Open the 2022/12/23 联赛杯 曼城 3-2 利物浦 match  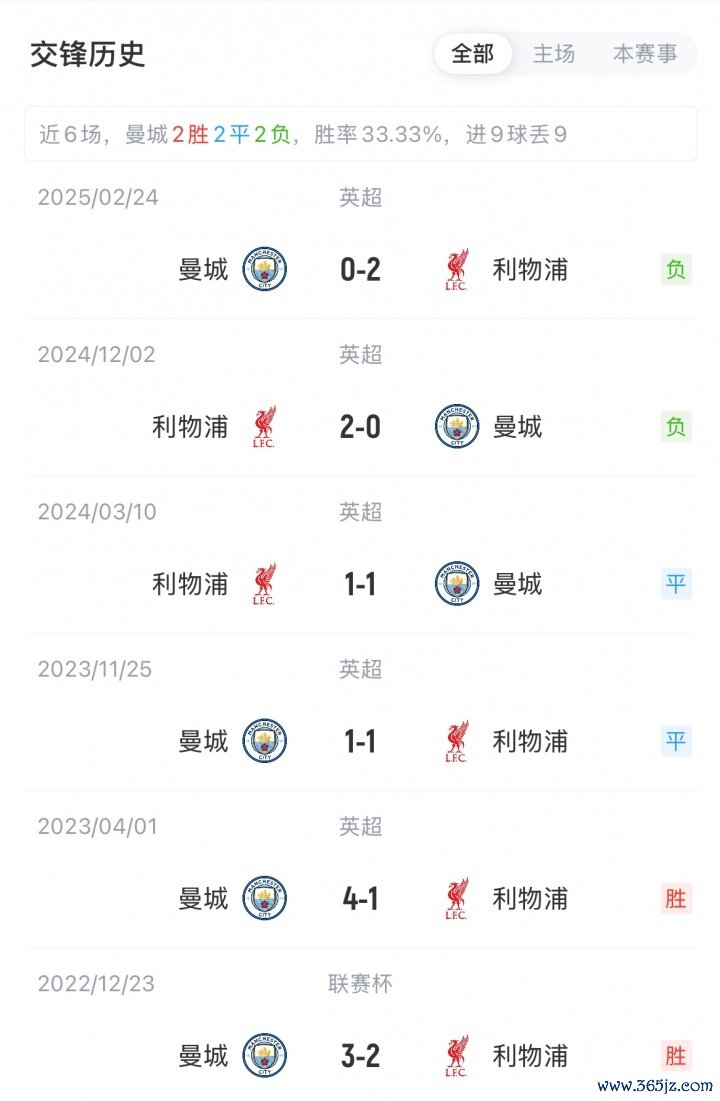click(360, 1056)
